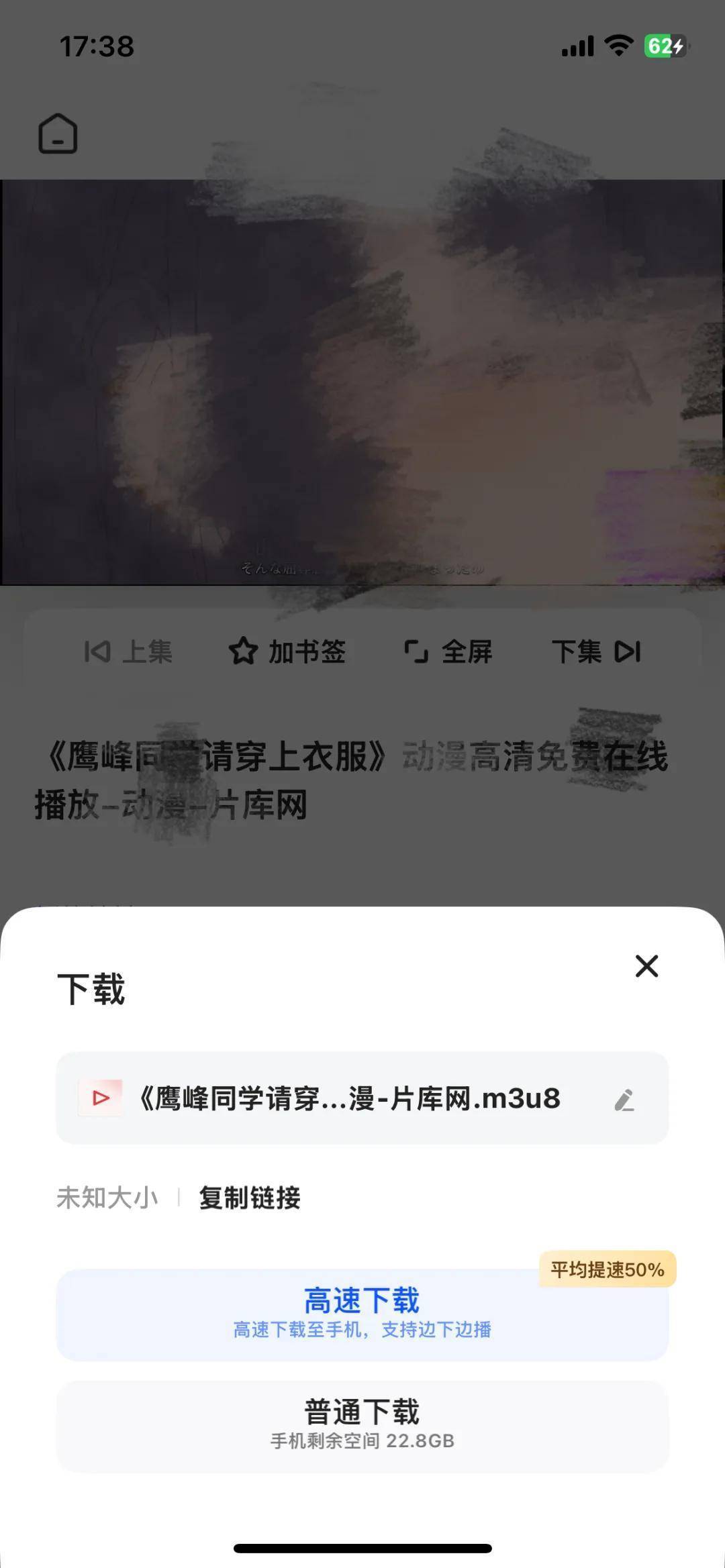Tap 复制链接 to copy the link

250,1196
